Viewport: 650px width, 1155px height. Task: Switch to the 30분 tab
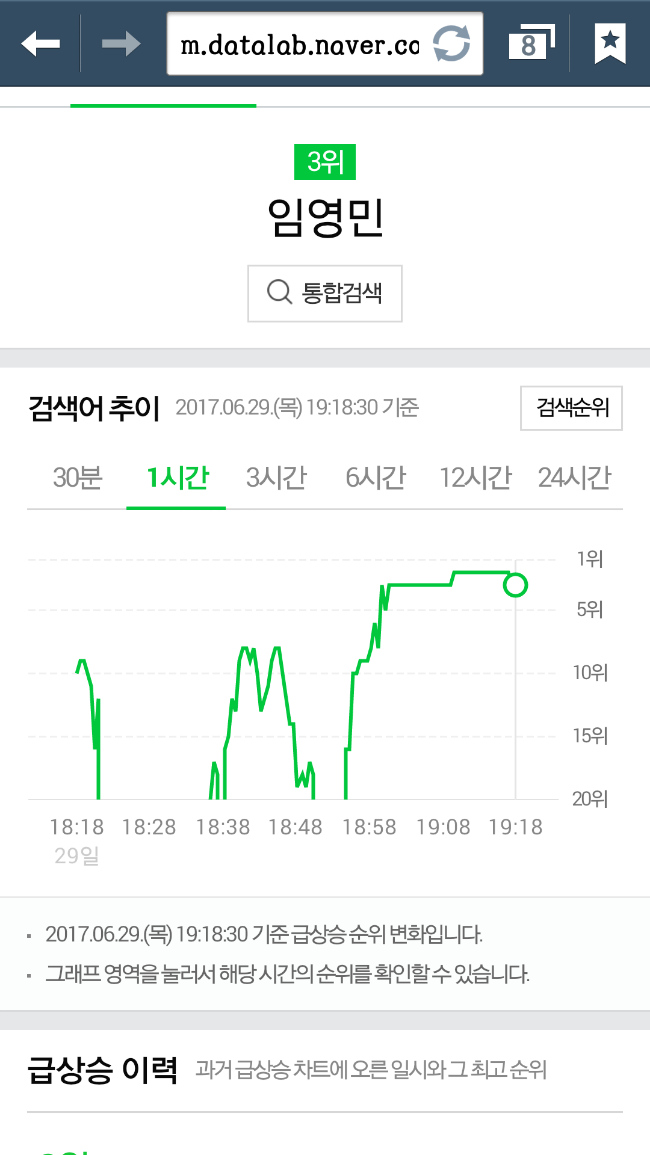(77, 478)
